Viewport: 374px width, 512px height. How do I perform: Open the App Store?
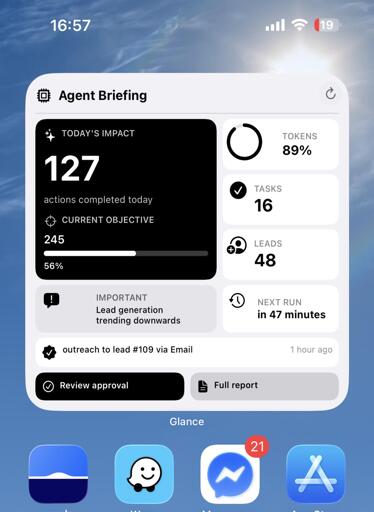click(316, 474)
